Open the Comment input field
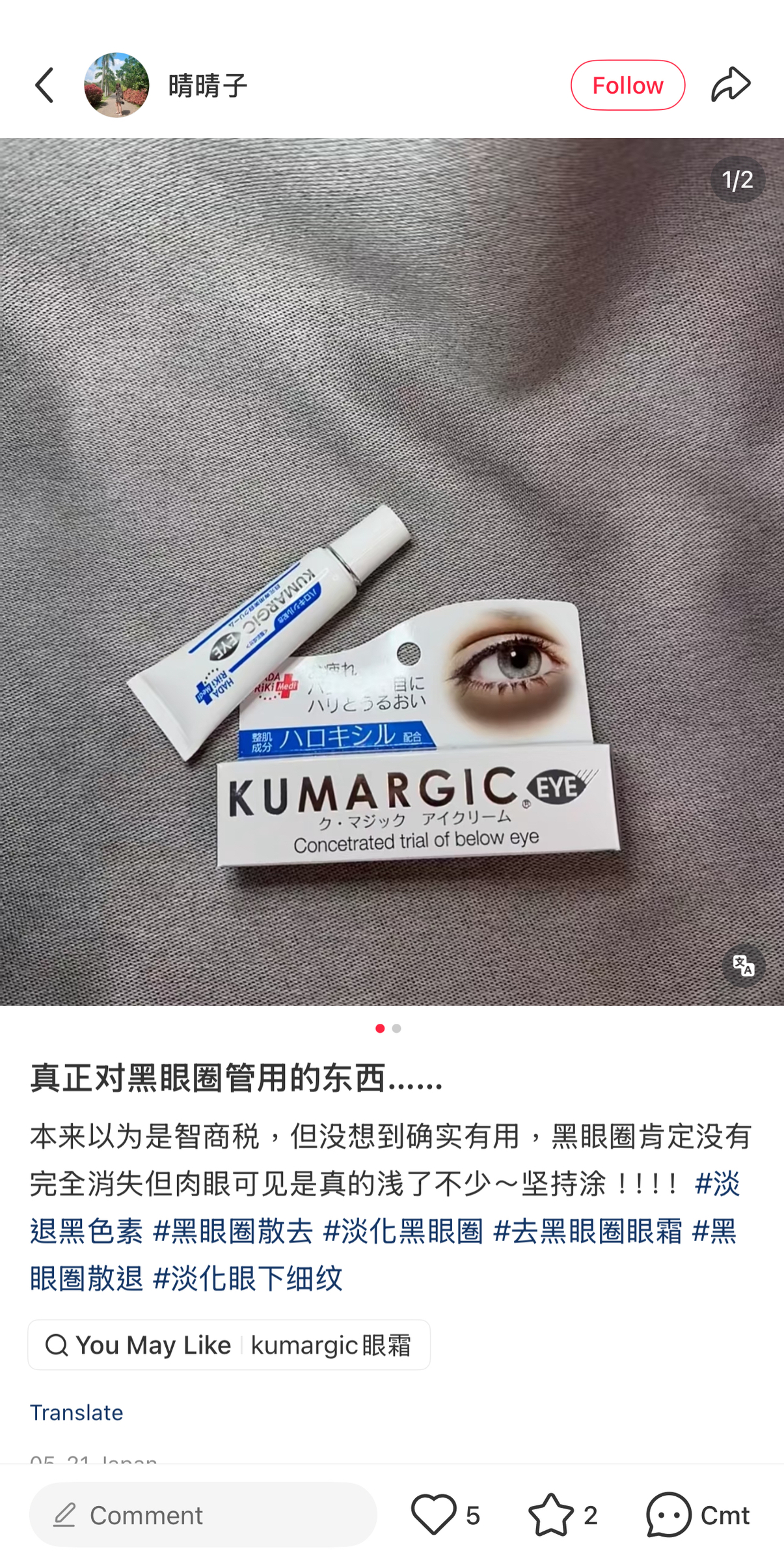The image size is (784, 1562). click(x=203, y=1514)
